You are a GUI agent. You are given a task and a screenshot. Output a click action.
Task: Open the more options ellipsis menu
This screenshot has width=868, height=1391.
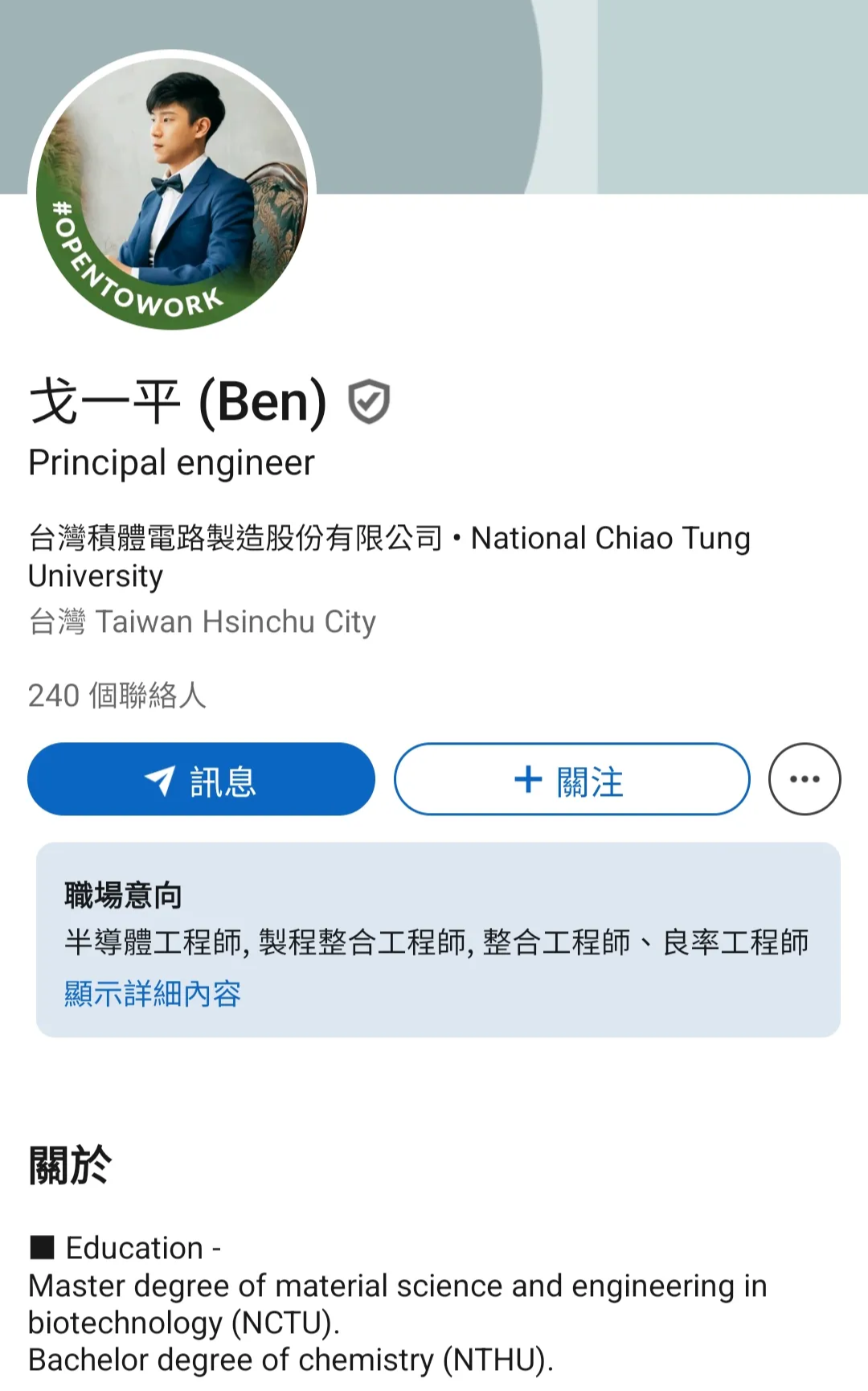point(805,779)
